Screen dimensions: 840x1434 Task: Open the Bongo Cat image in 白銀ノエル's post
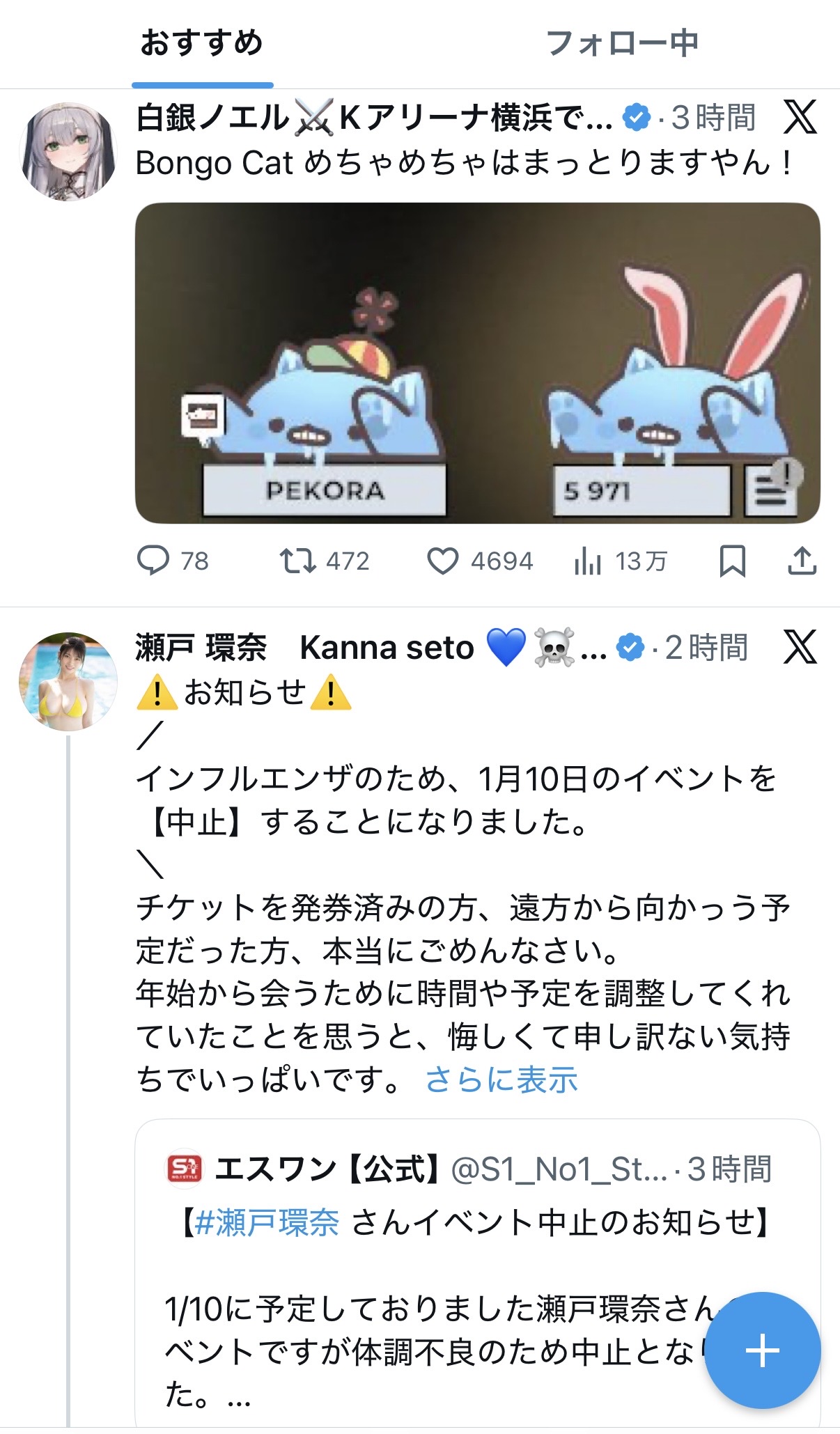click(x=478, y=363)
